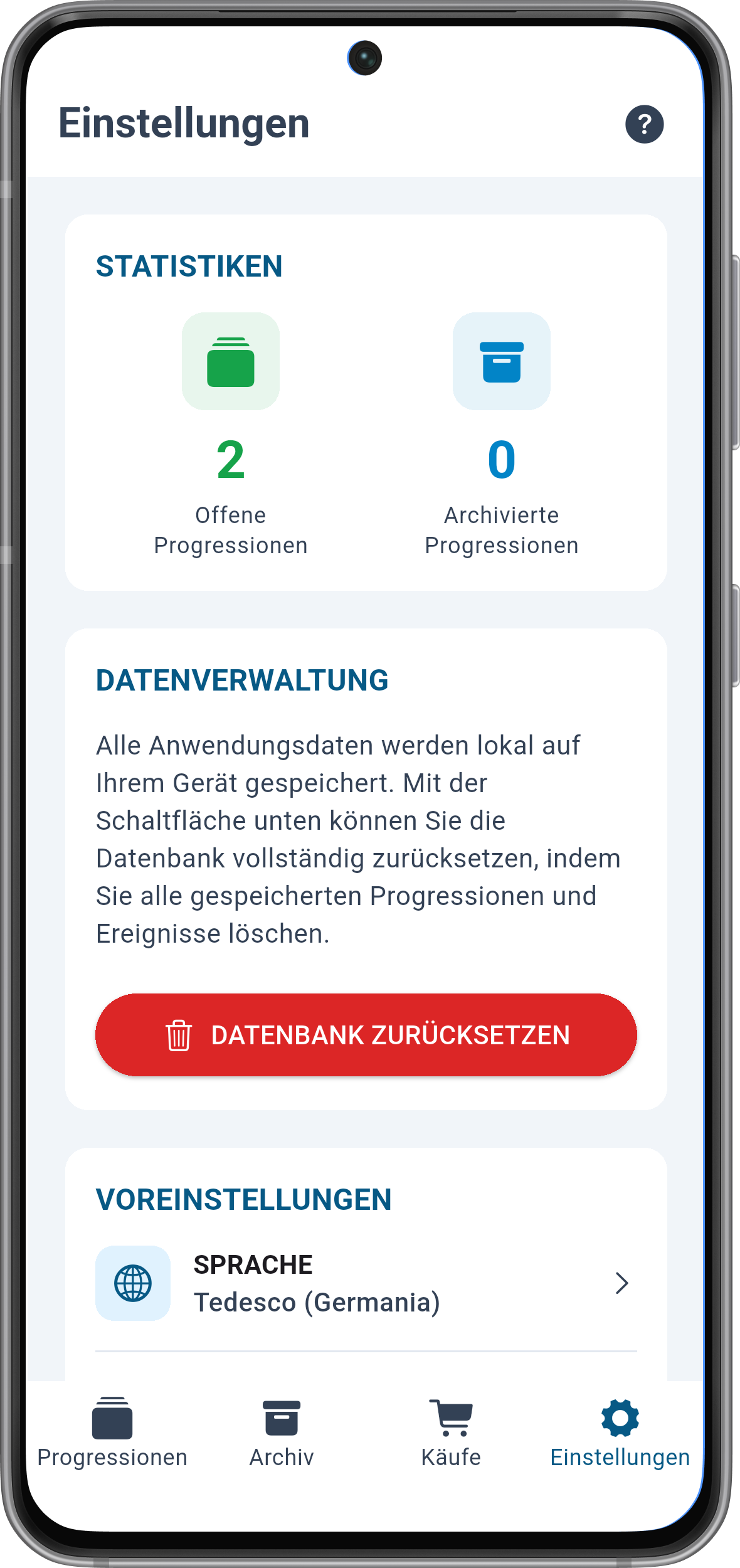
Task: Go to the Archiv tab
Action: [282, 1433]
